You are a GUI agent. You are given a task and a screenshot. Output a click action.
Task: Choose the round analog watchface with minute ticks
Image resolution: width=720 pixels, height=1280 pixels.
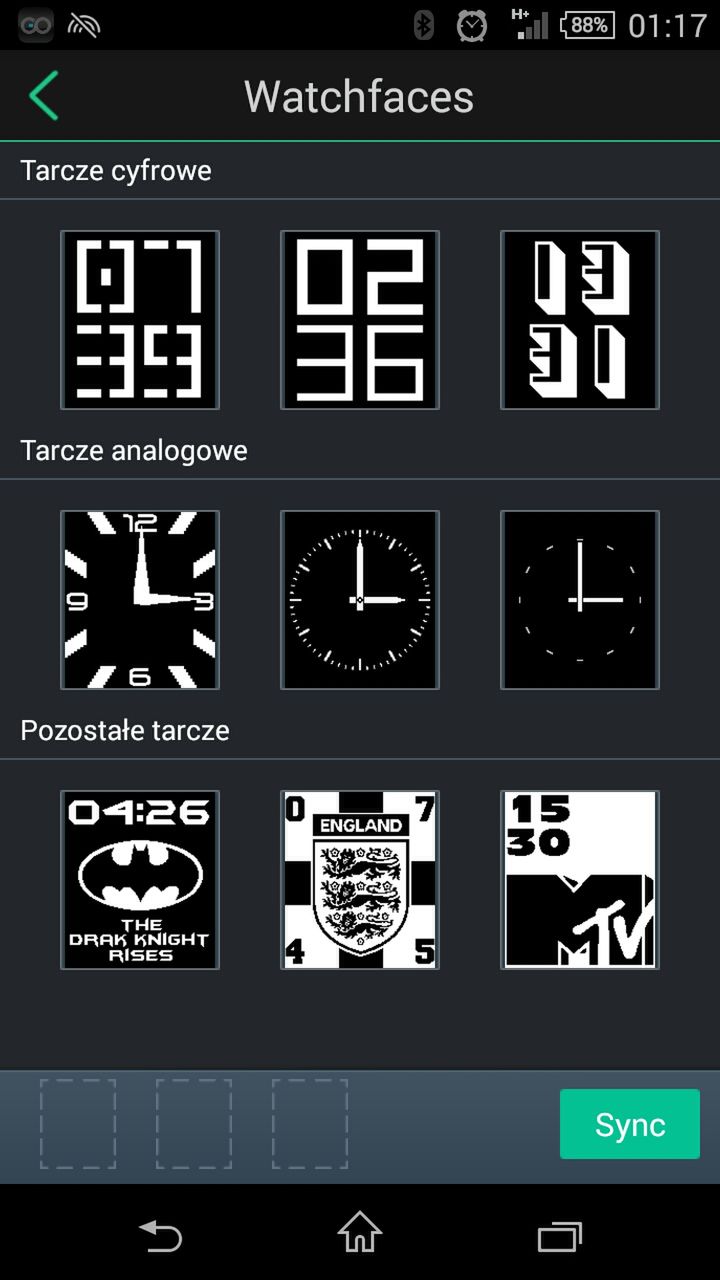(360, 600)
